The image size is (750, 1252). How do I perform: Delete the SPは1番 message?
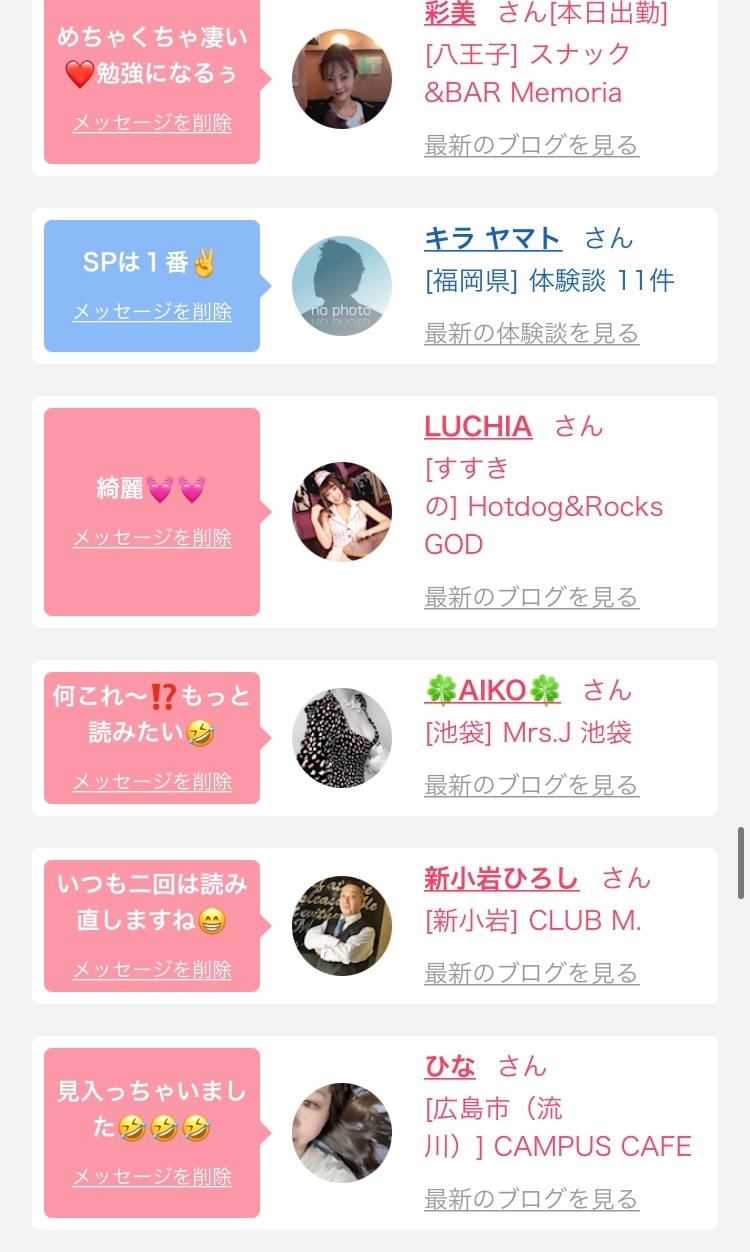[152, 311]
